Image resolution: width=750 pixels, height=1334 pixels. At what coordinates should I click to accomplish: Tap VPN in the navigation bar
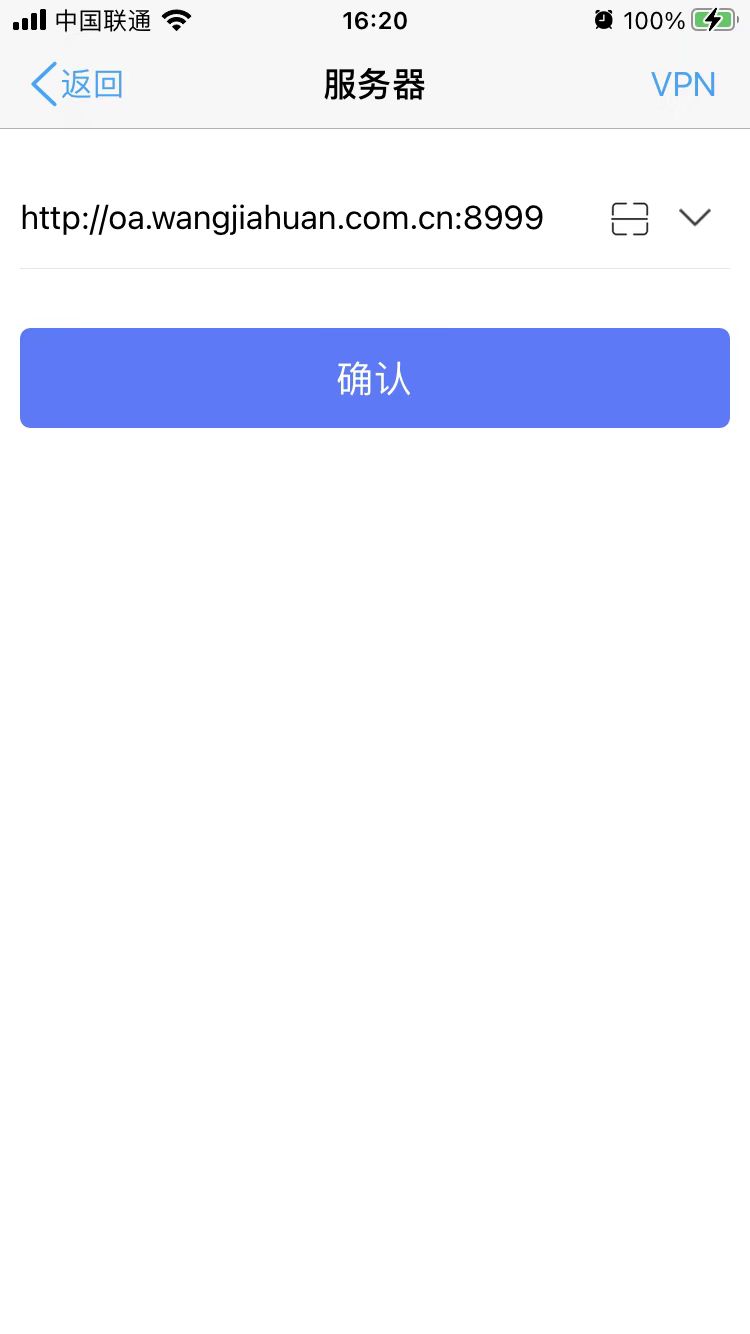point(684,85)
